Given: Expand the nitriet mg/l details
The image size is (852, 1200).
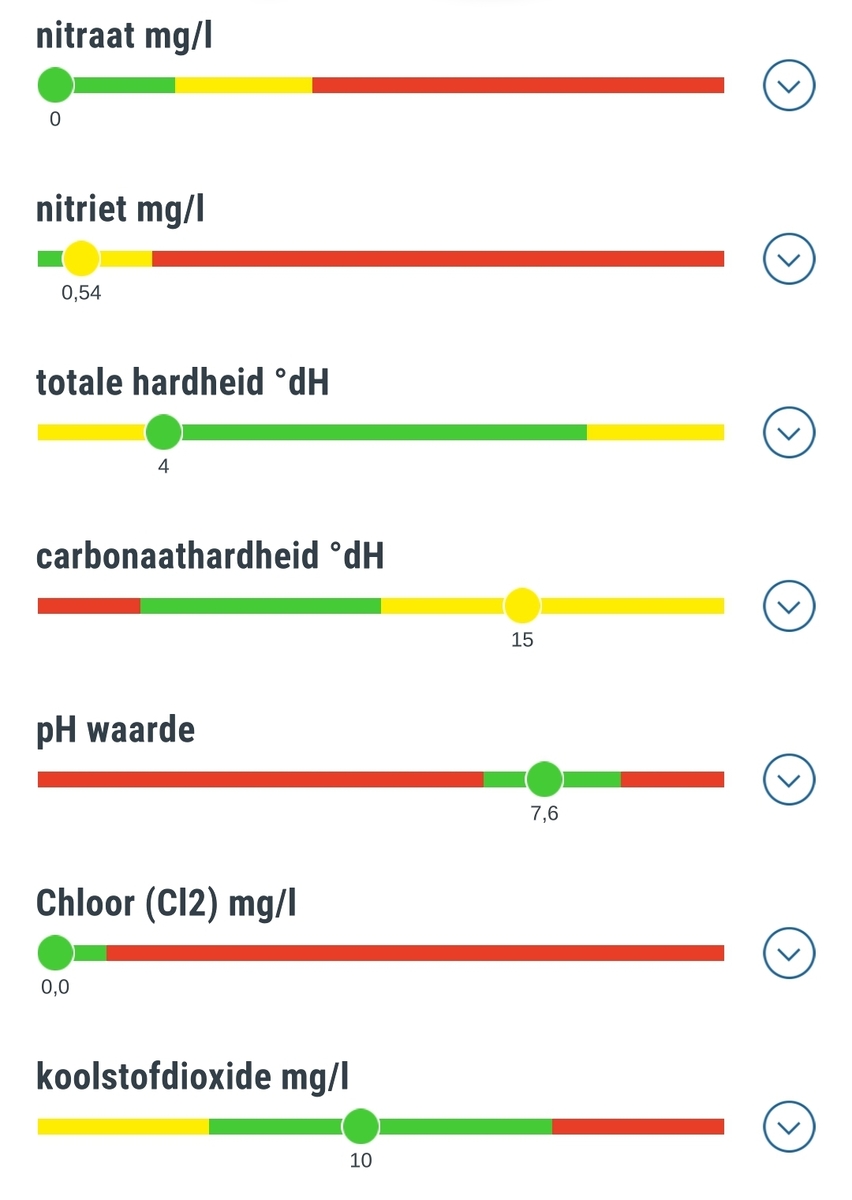Looking at the screenshot, I should point(789,259).
